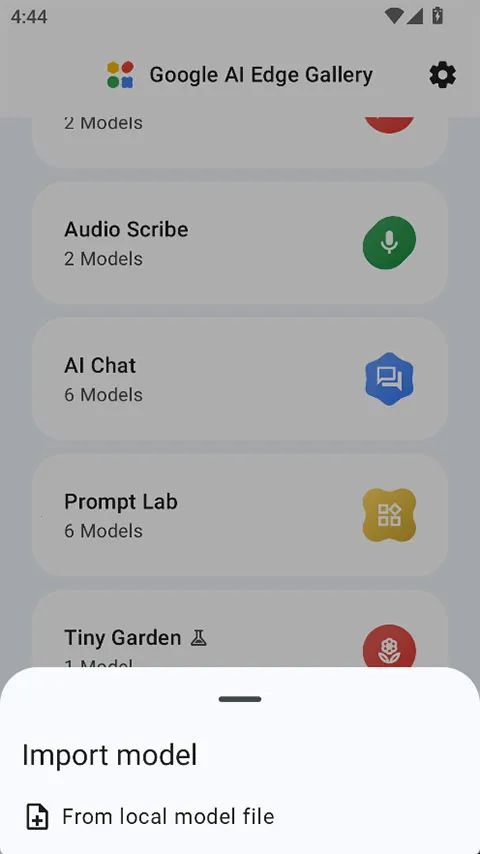This screenshot has height=854, width=480.
Task: Select From local model file option
Action: pos(240,816)
